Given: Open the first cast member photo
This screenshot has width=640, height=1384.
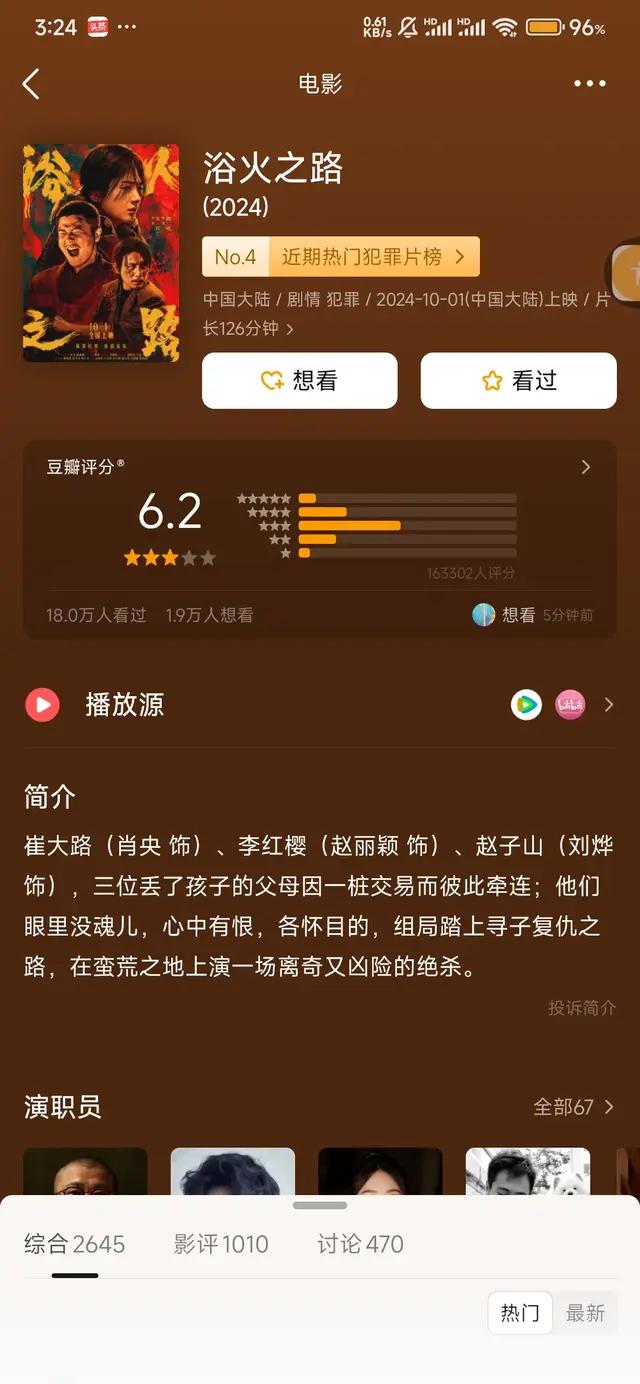Looking at the screenshot, I should [x=85, y=1172].
